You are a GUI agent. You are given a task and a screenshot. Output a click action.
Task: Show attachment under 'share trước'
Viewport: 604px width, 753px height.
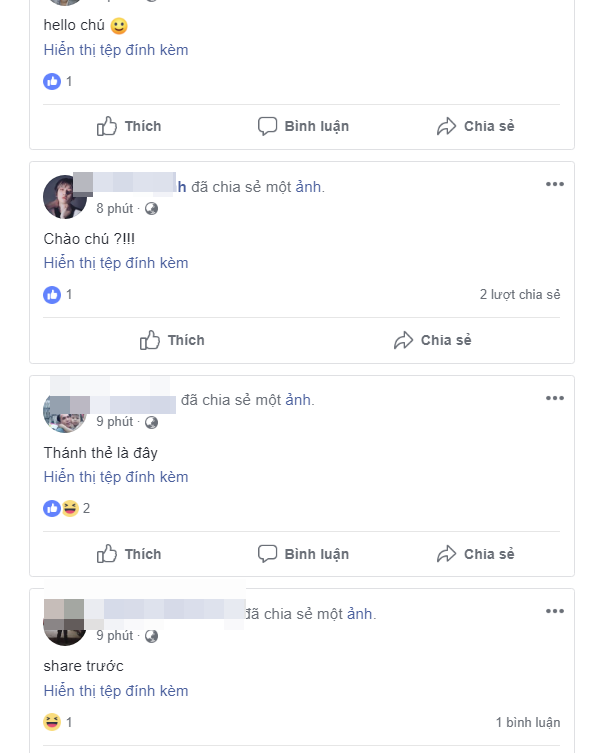[x=115, y=691]
